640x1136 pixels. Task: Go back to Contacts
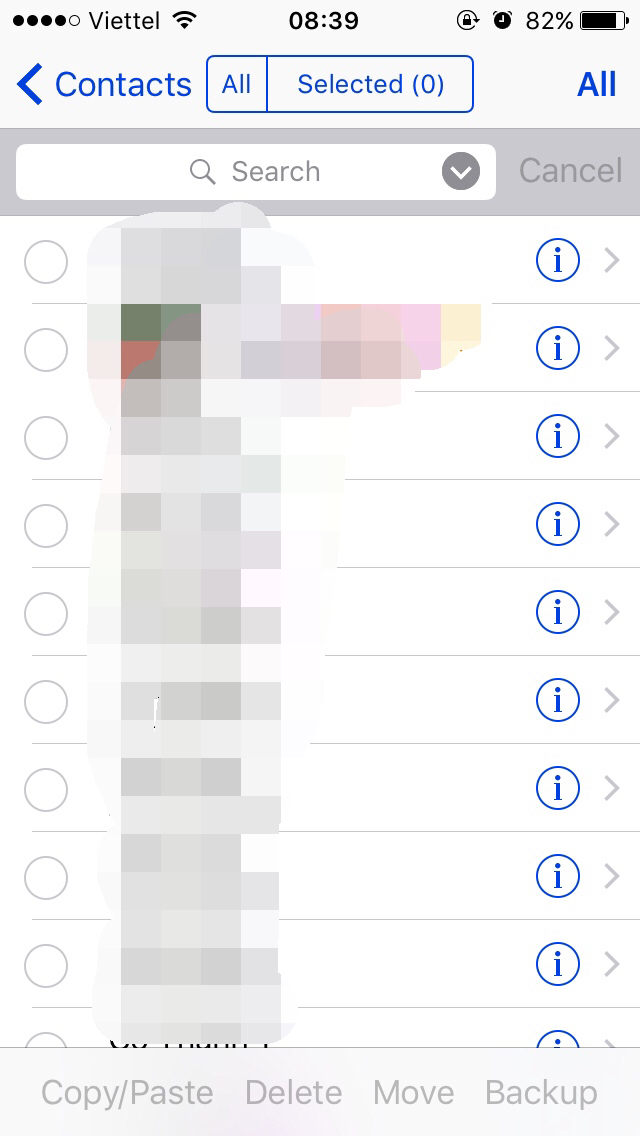pyautogui.click(x=105, y=85)
